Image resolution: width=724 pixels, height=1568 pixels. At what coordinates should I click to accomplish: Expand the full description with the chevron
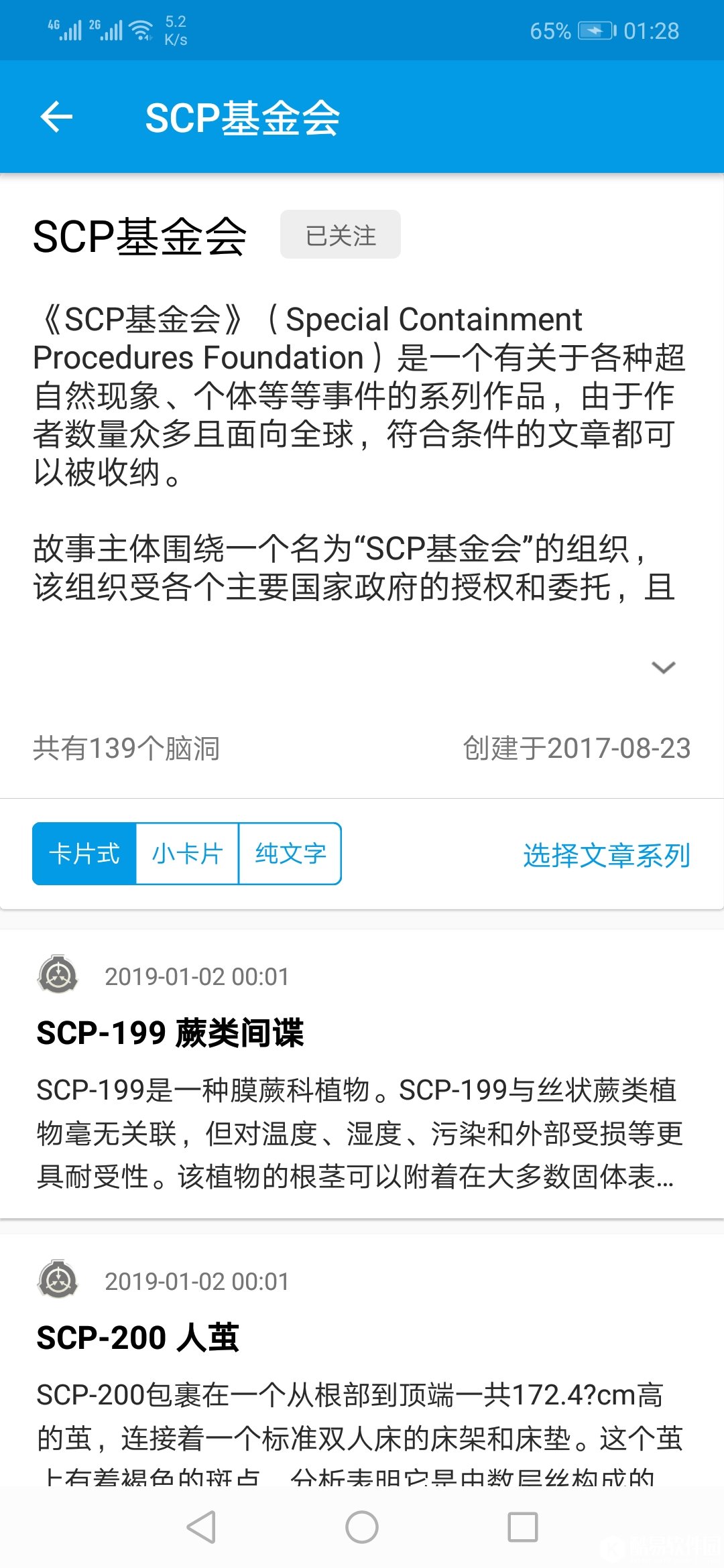663,667
